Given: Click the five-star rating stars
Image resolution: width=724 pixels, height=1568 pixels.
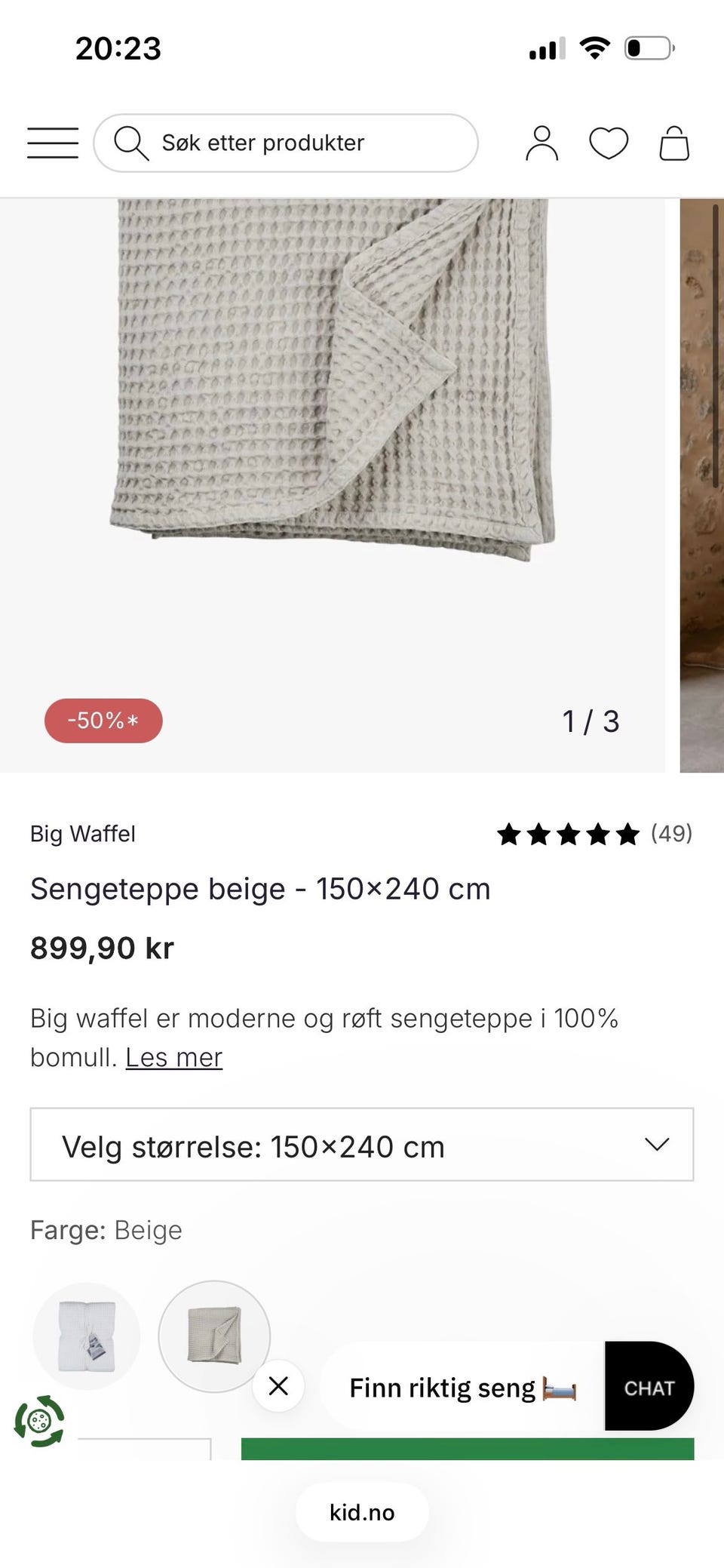Looking at the screenshot, I should [x=567, y=835].
